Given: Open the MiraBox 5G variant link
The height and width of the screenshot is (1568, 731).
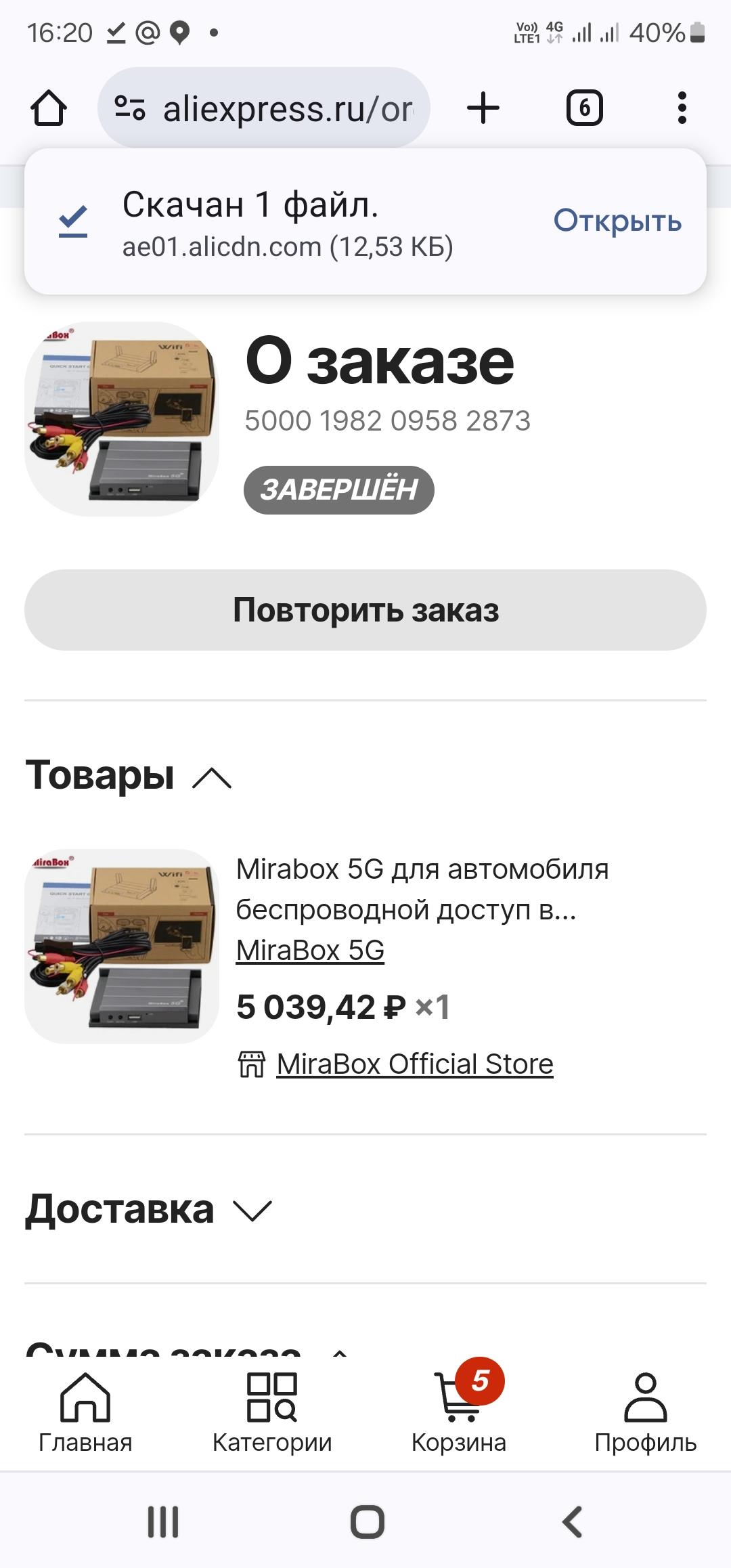Looking at the screenshot, I should pos(310,951).
